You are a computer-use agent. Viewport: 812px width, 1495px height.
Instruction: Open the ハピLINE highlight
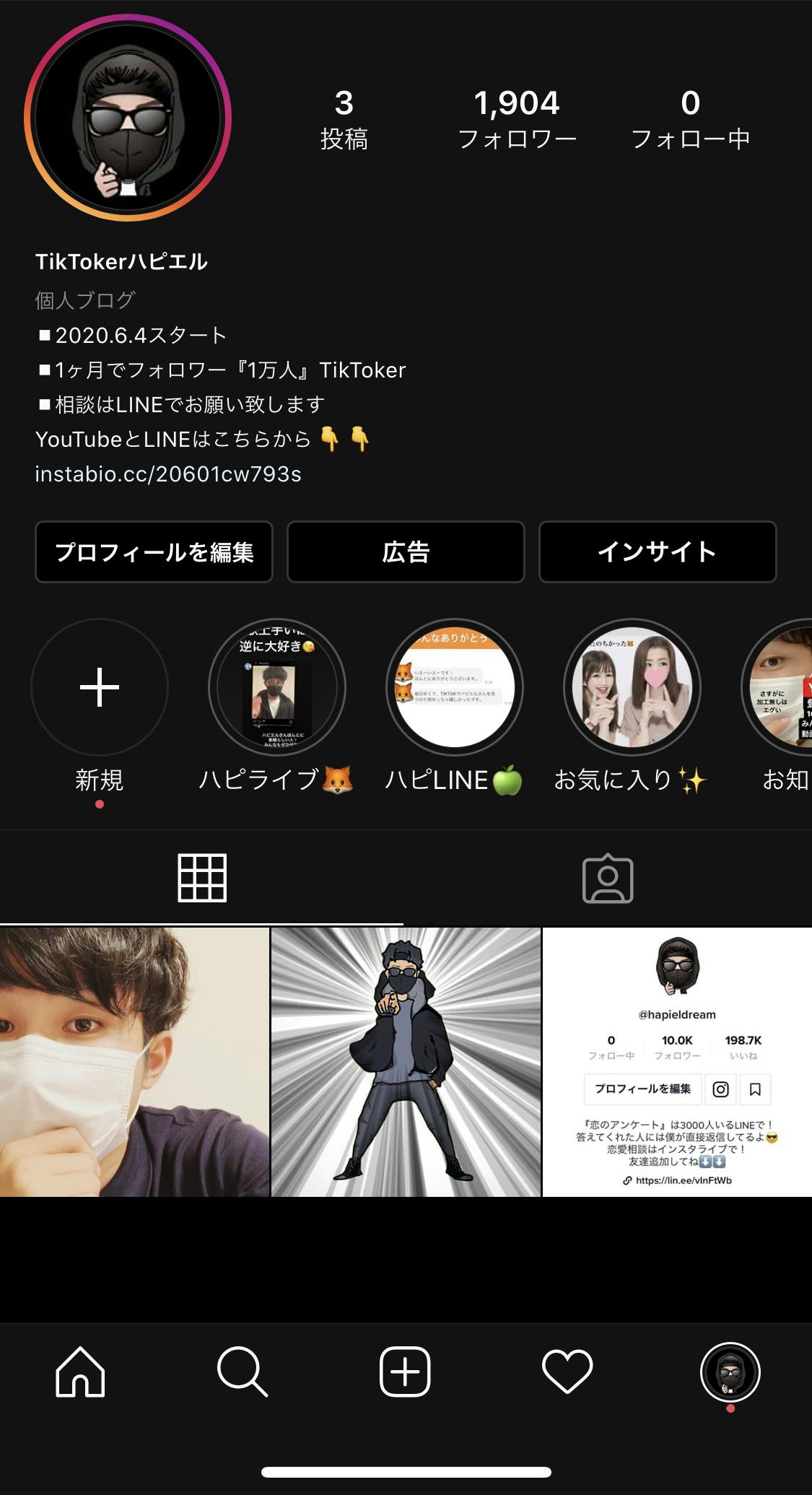pyautogui.click(x=455, y=687)
